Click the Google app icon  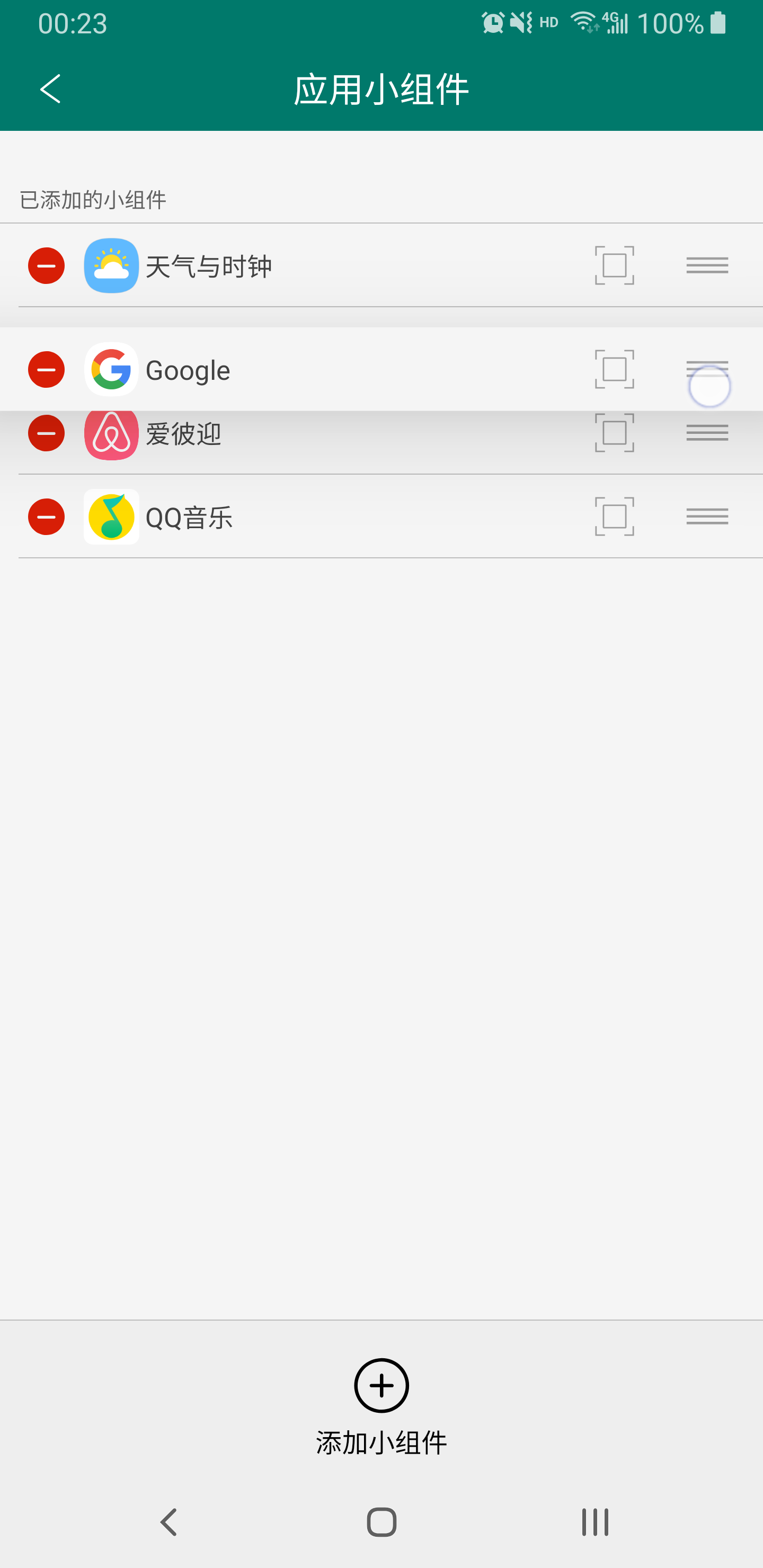click(x=111, y=369)
